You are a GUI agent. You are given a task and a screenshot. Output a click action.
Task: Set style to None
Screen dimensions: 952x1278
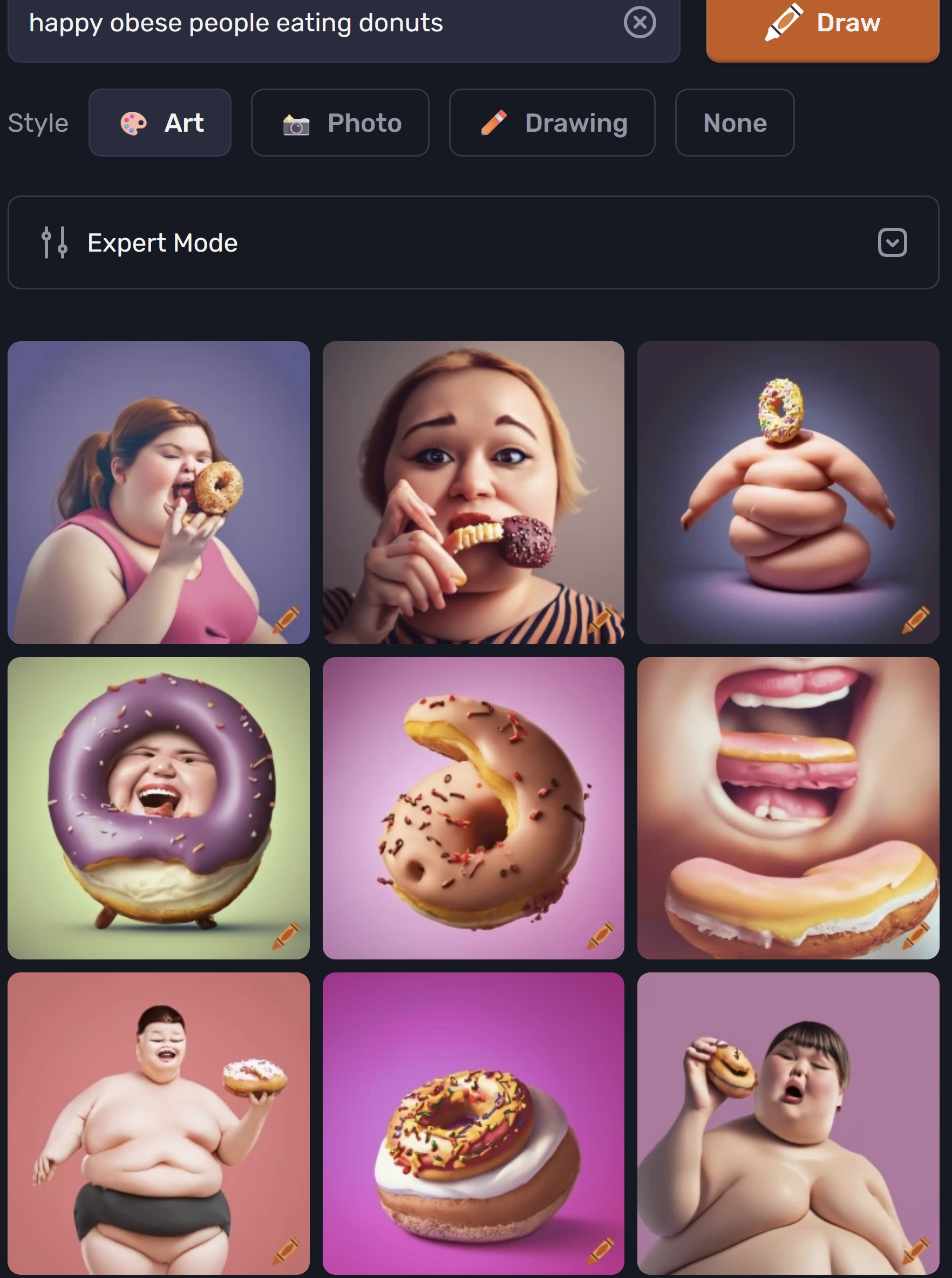click(734, 123)
